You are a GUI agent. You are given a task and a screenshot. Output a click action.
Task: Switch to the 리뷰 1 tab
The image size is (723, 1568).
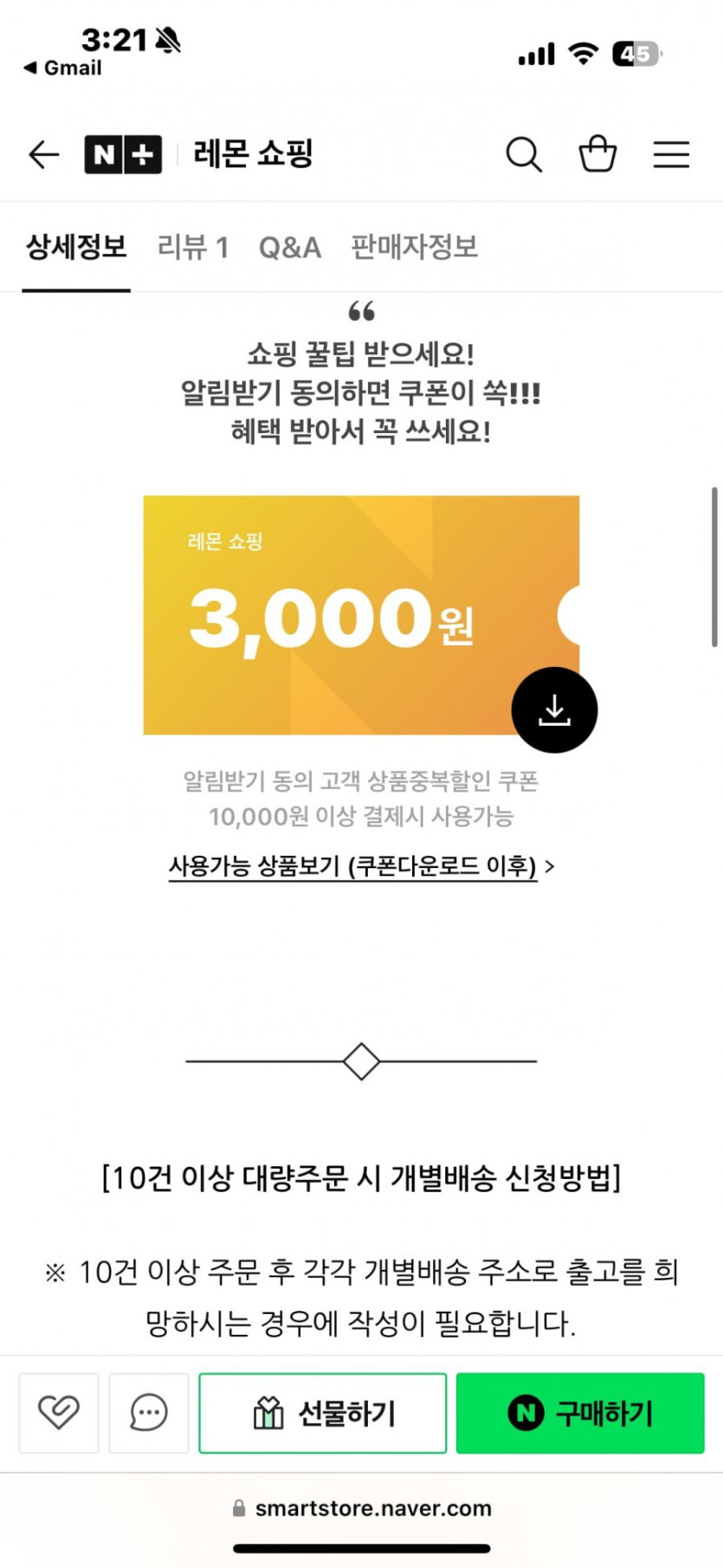tap(192, 248)
